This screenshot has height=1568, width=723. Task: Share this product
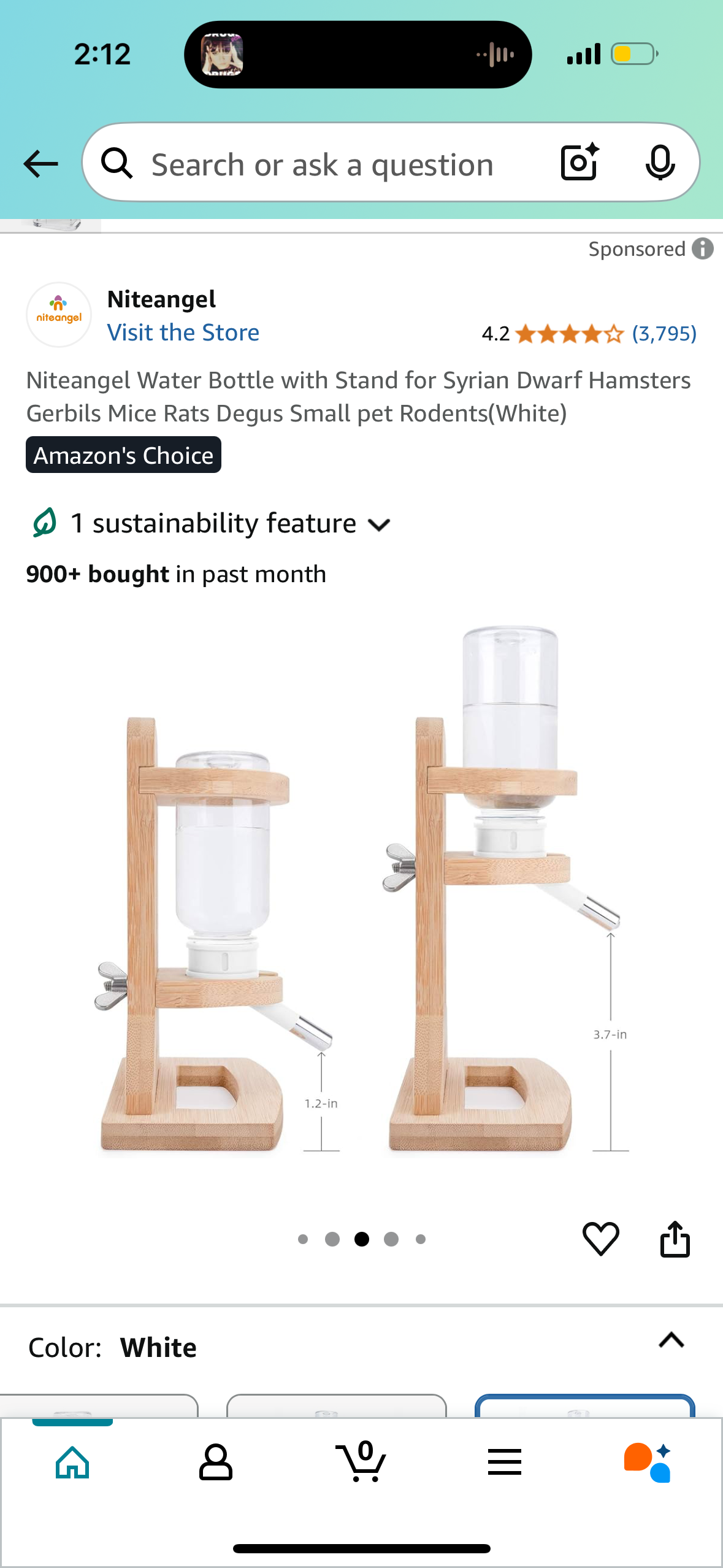[x=675, y=1239]
